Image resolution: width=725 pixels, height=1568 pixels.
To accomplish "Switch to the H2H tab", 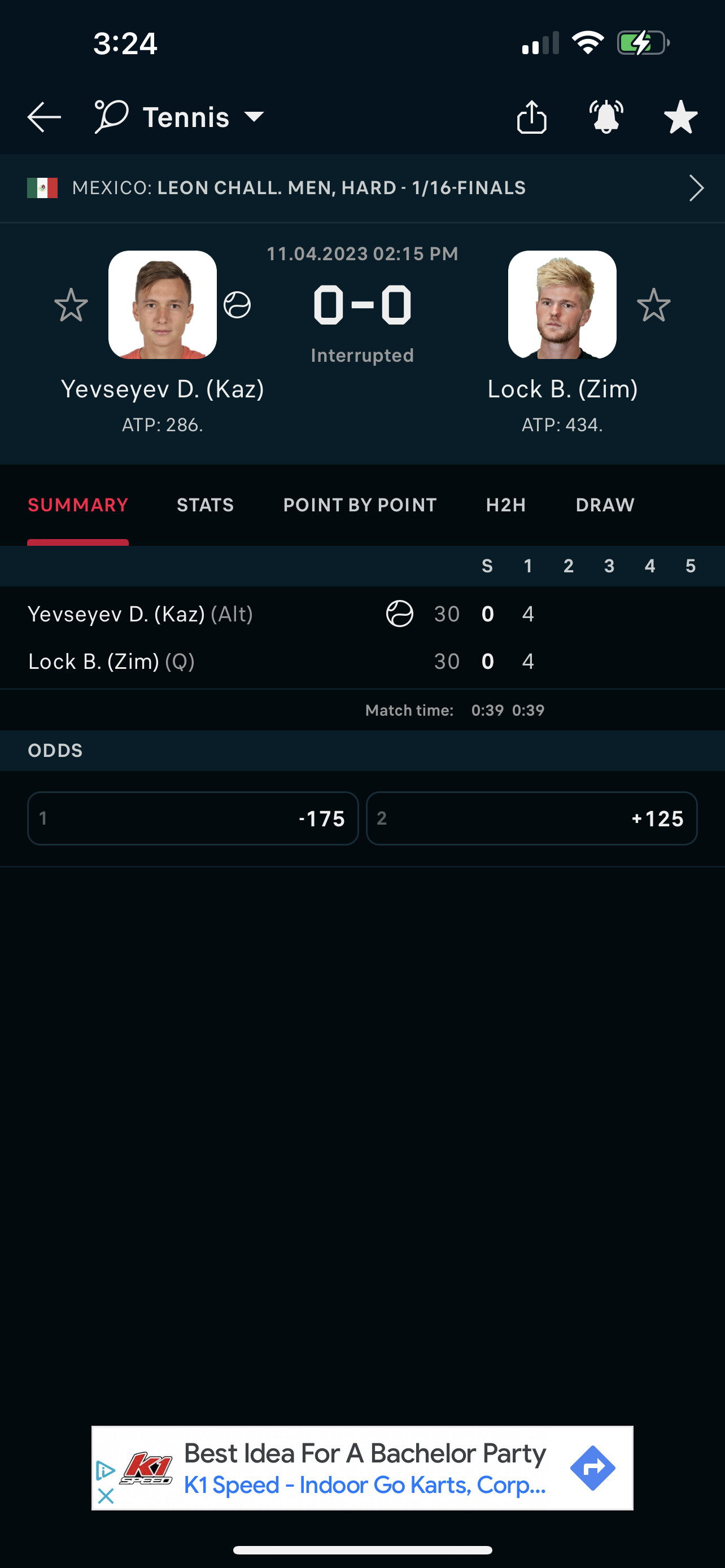I will [x=506, y=505].
